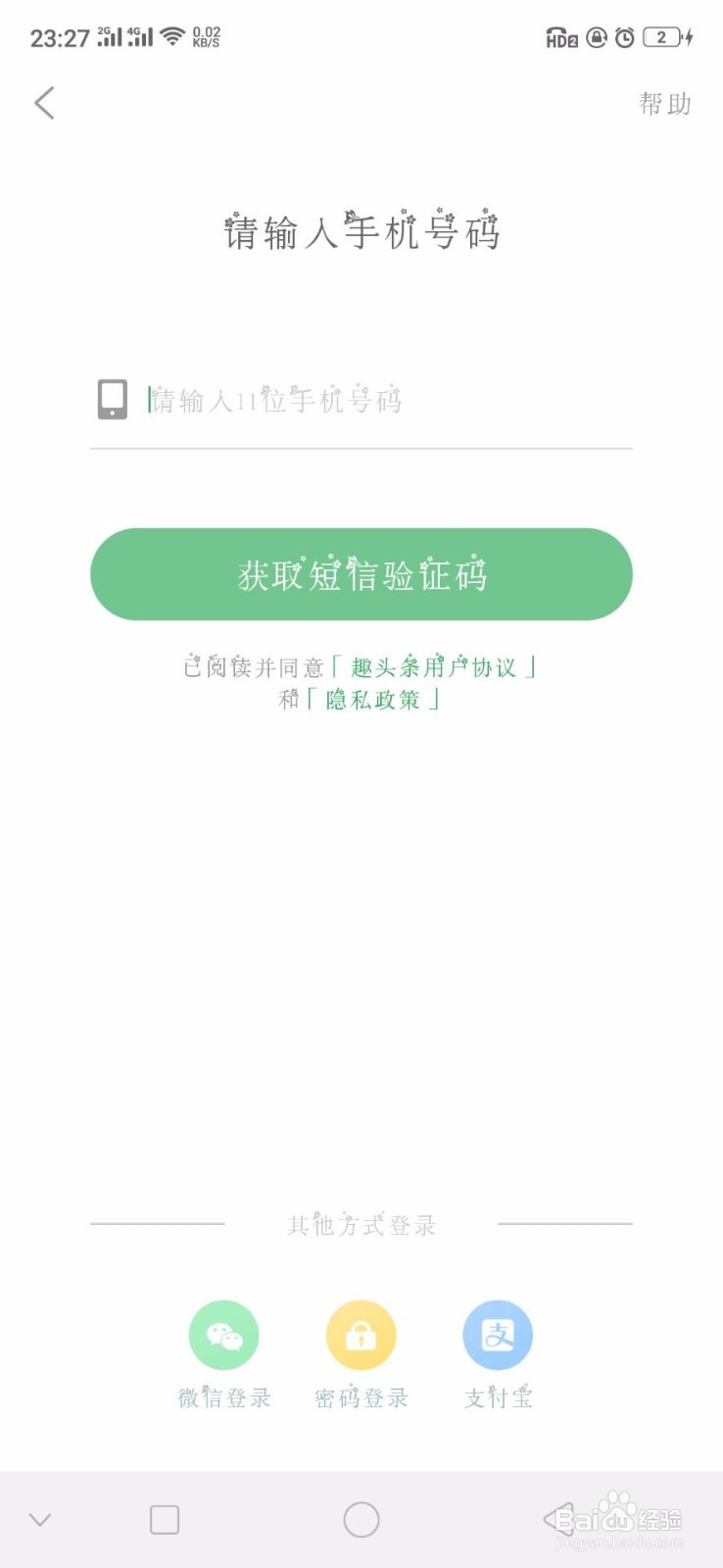Tap the alarm clock status icon
723x1568 pixels.
pos(624,38)
